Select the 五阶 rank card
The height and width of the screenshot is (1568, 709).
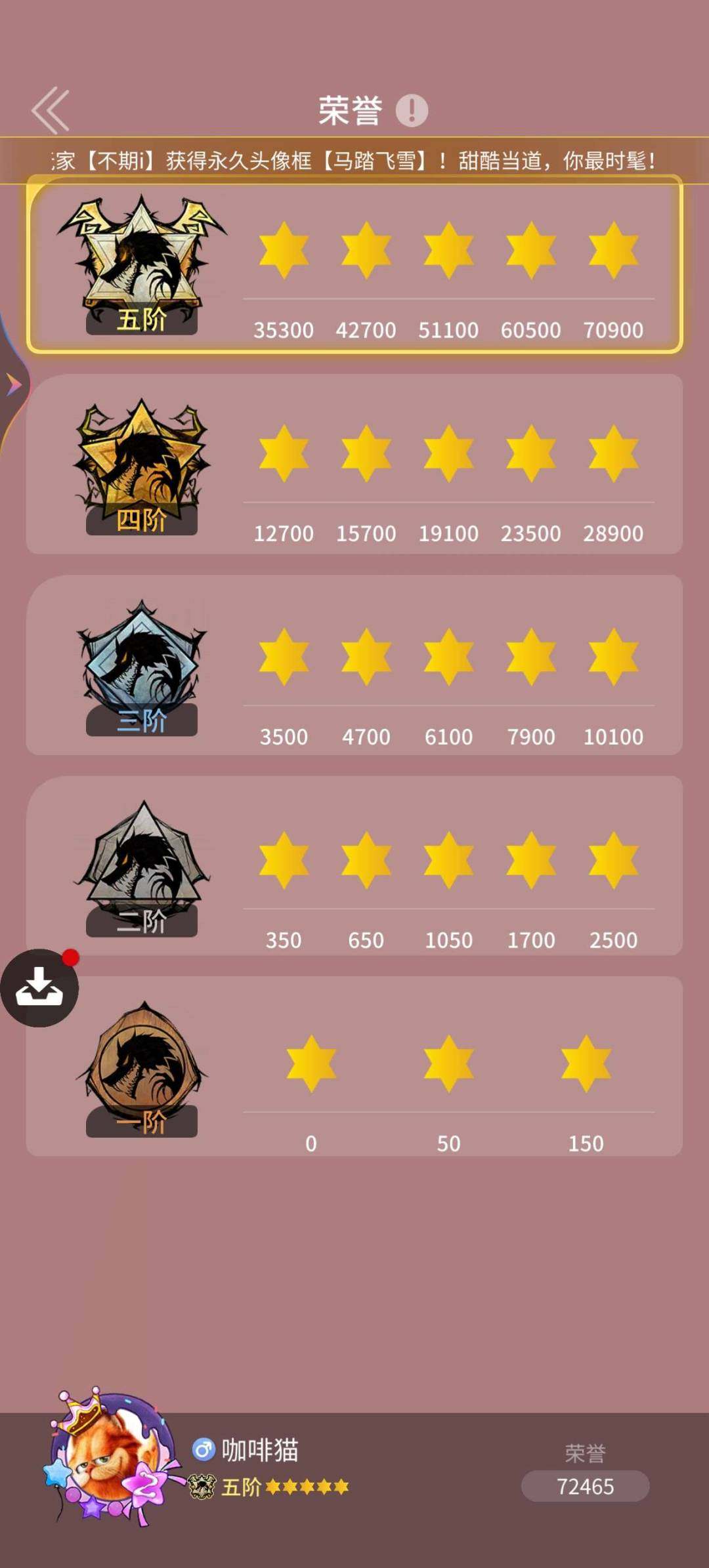coord(354,264)
